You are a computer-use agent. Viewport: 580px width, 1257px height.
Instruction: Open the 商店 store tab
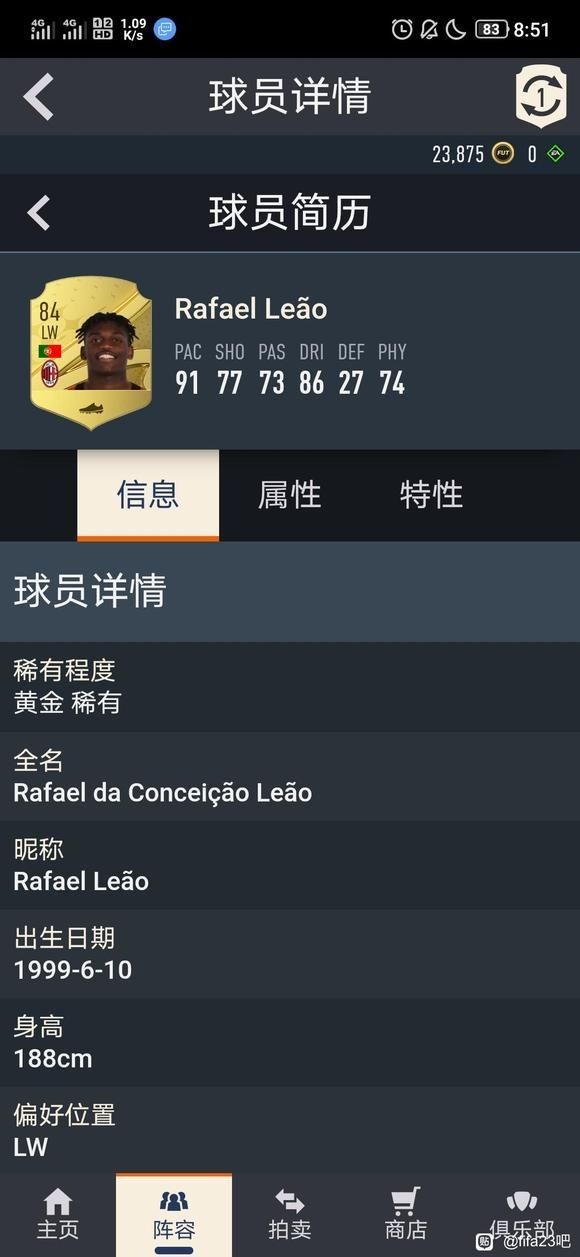[x=406, y=1214]
